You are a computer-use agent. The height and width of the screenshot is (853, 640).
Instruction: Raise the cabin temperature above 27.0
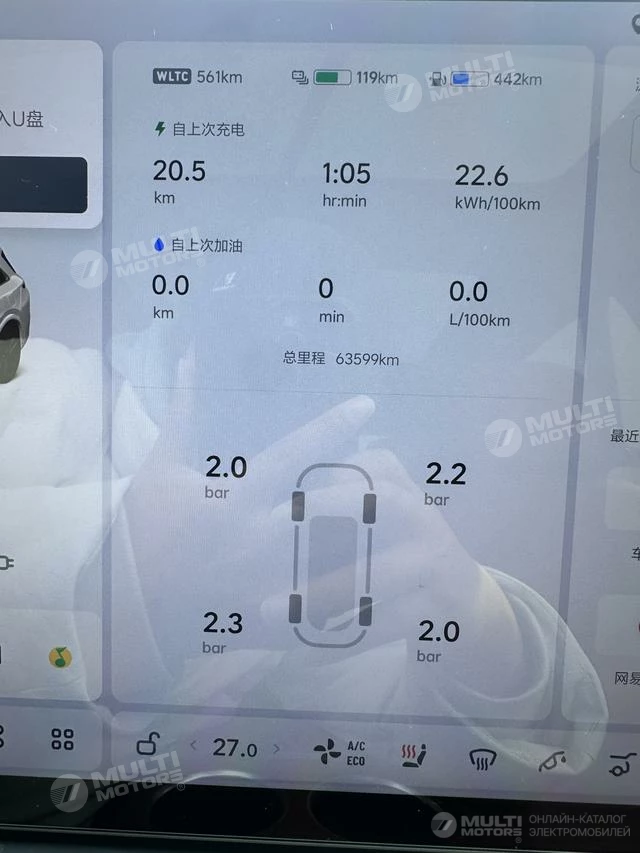click(x=277, y=748)
